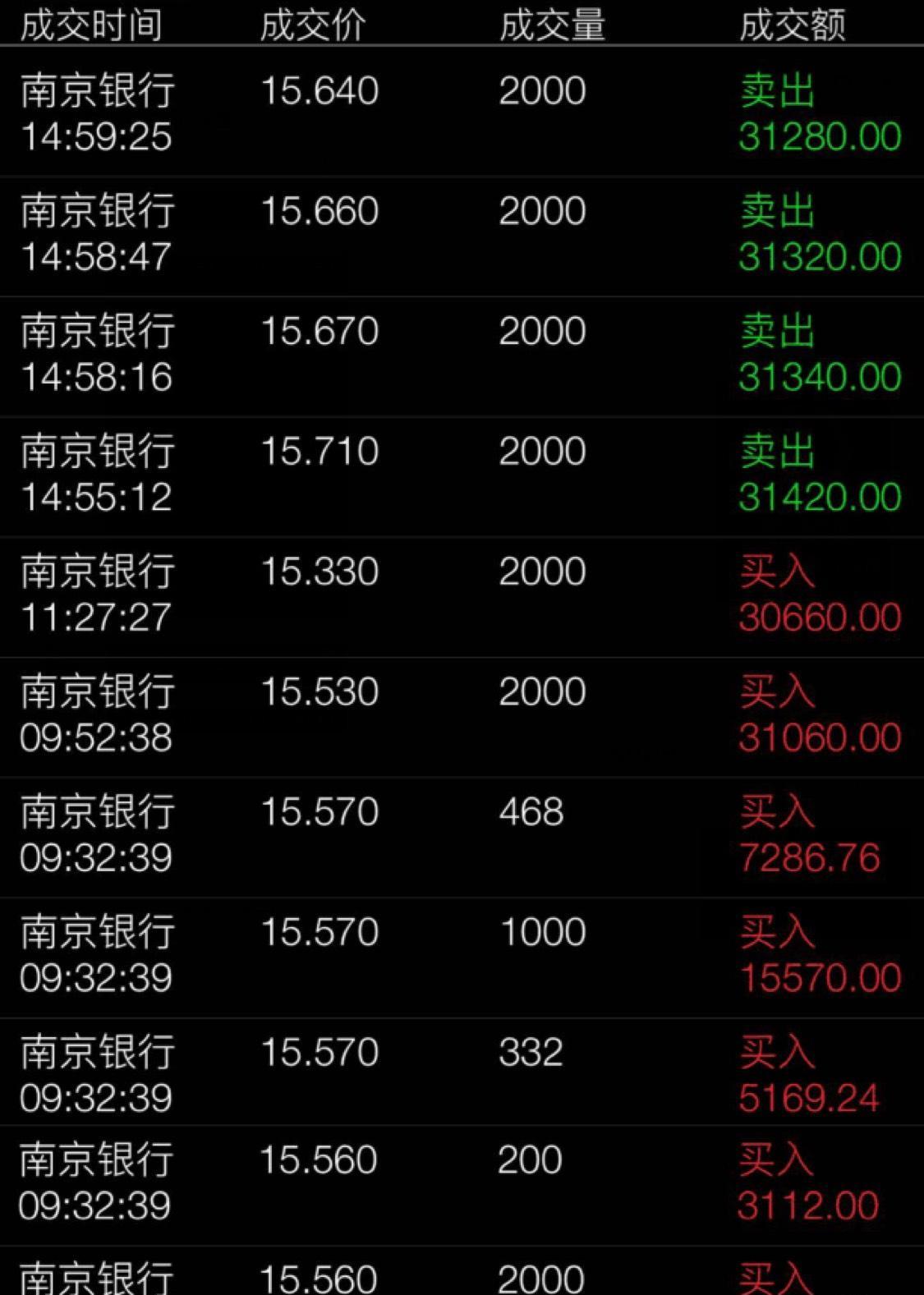Click the amount 31280.00 on first row

[x=817, y=137]
